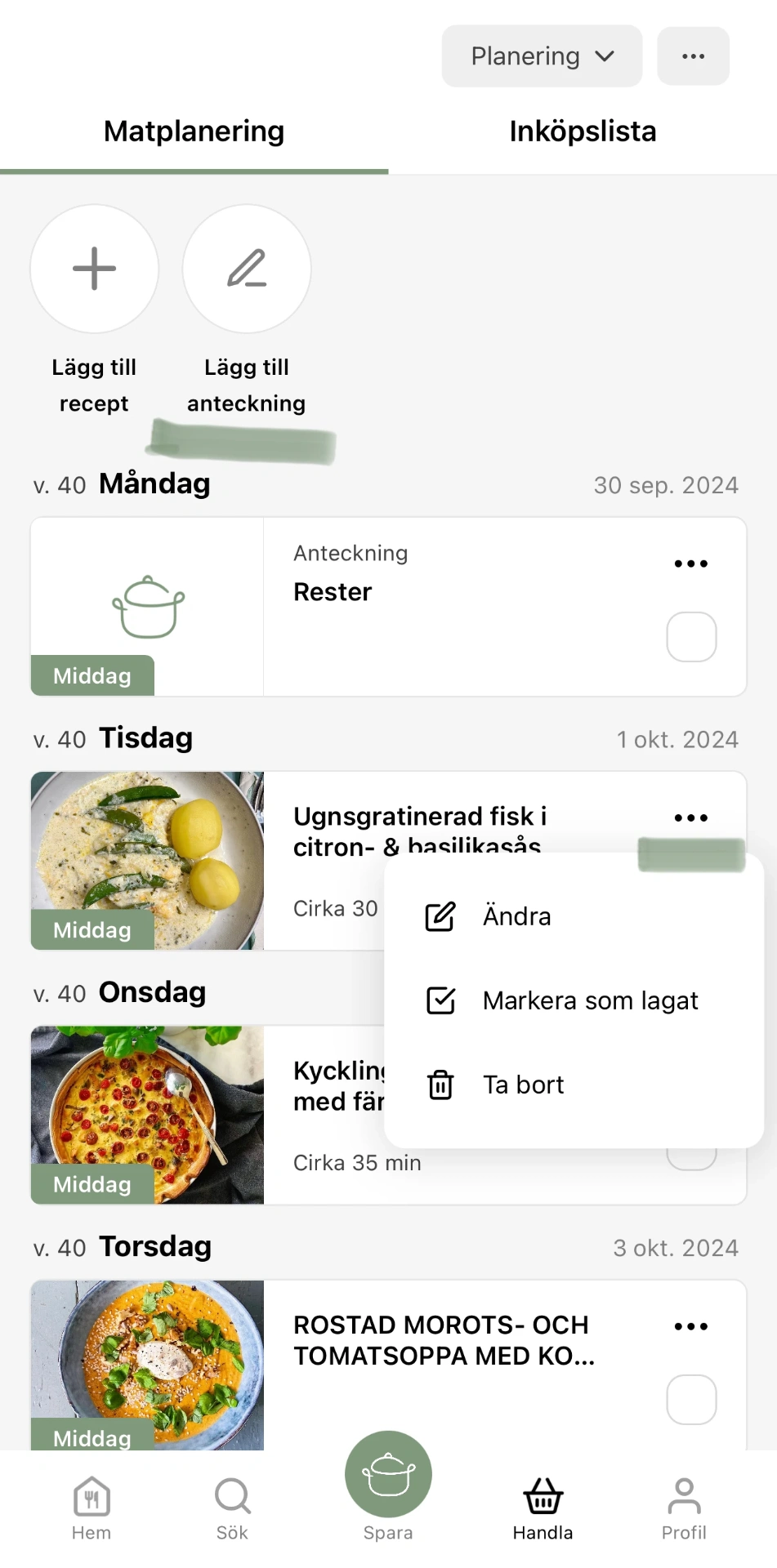Open the three-dot menu on the Rester note
777x1568 pixels.
(x=690, y=562)
